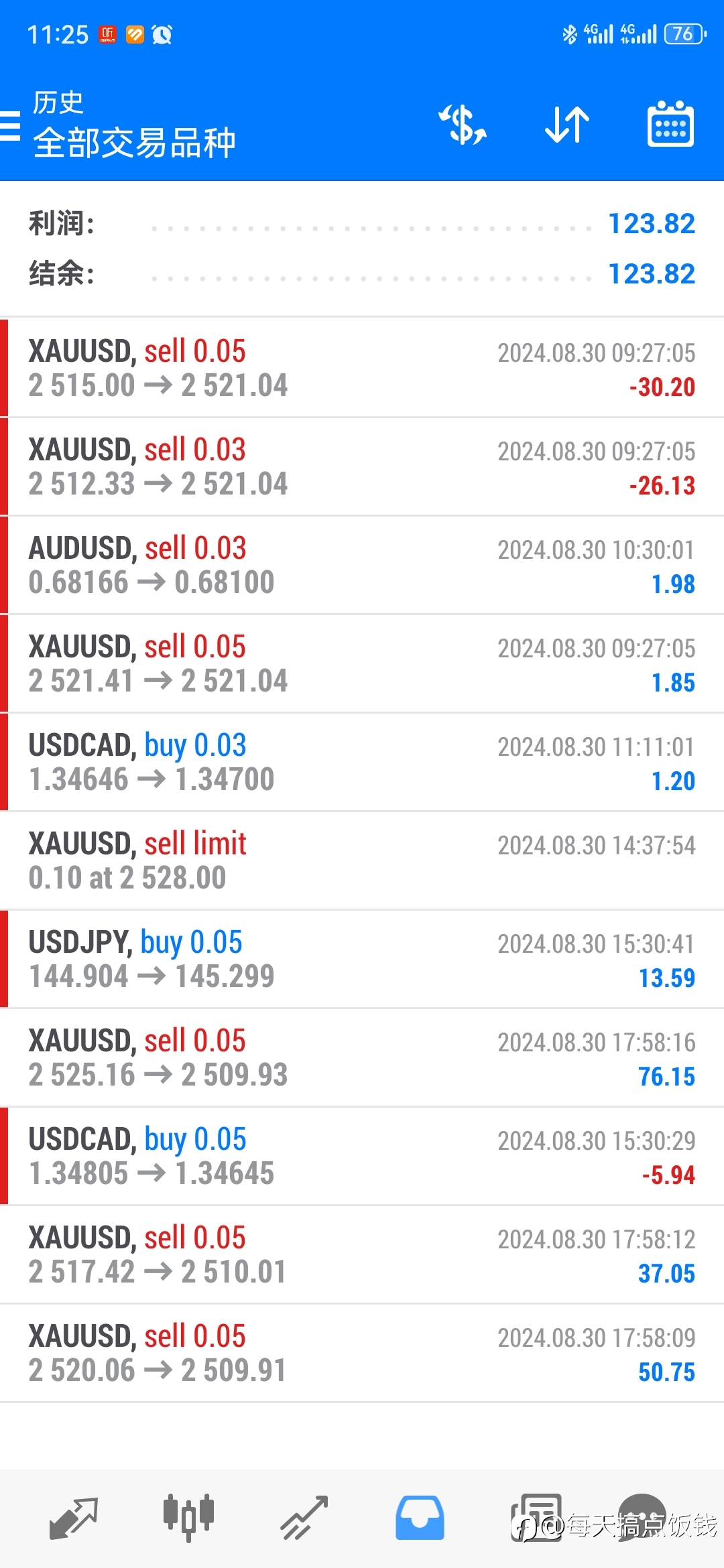Open the AUDUSD sell 0.03 trade details

coord(362,566)
